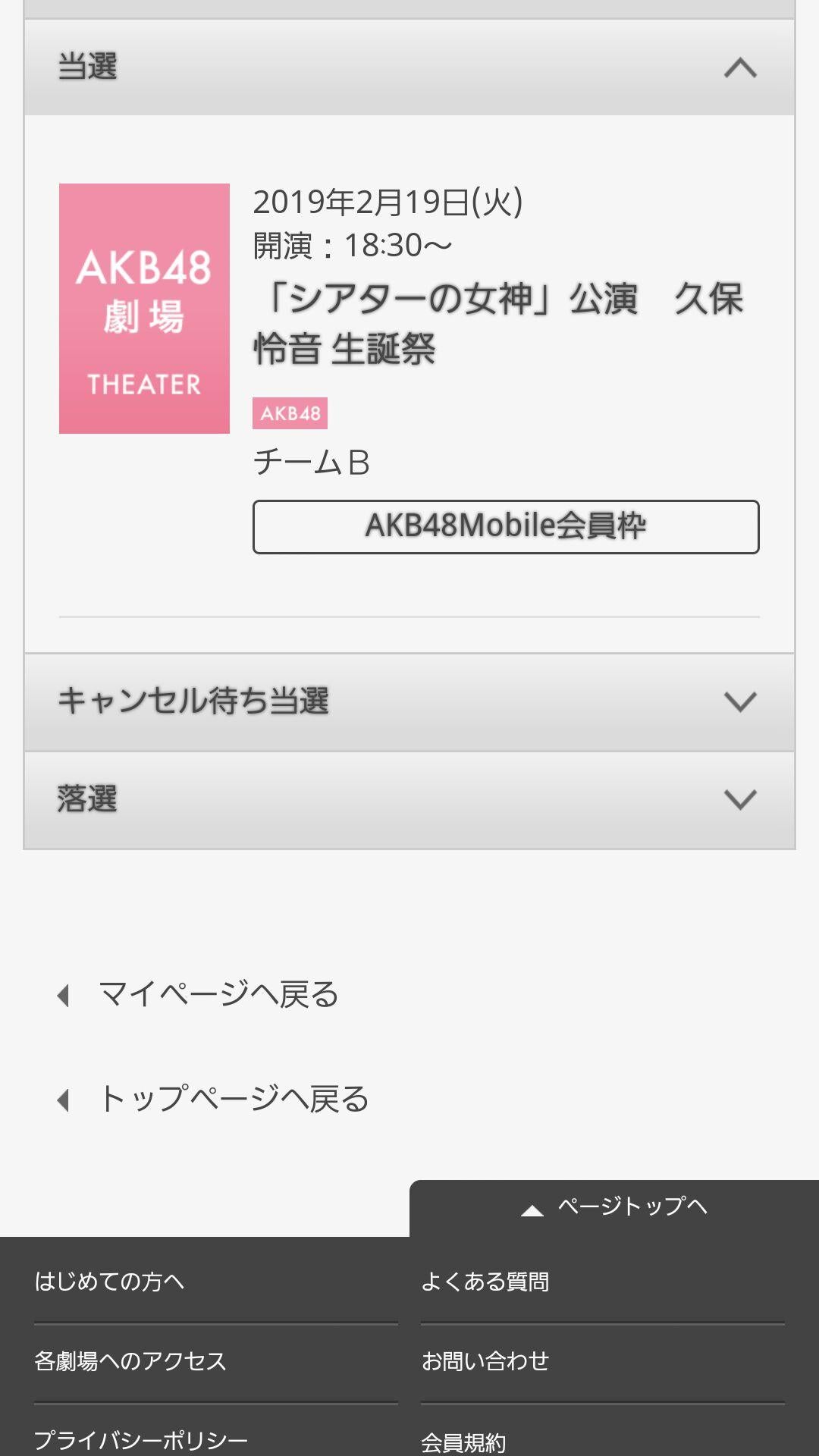Screen dimensions: 819x1456
Task: Expand the キャンセル待ち当選 section
Action: (739, 701)
